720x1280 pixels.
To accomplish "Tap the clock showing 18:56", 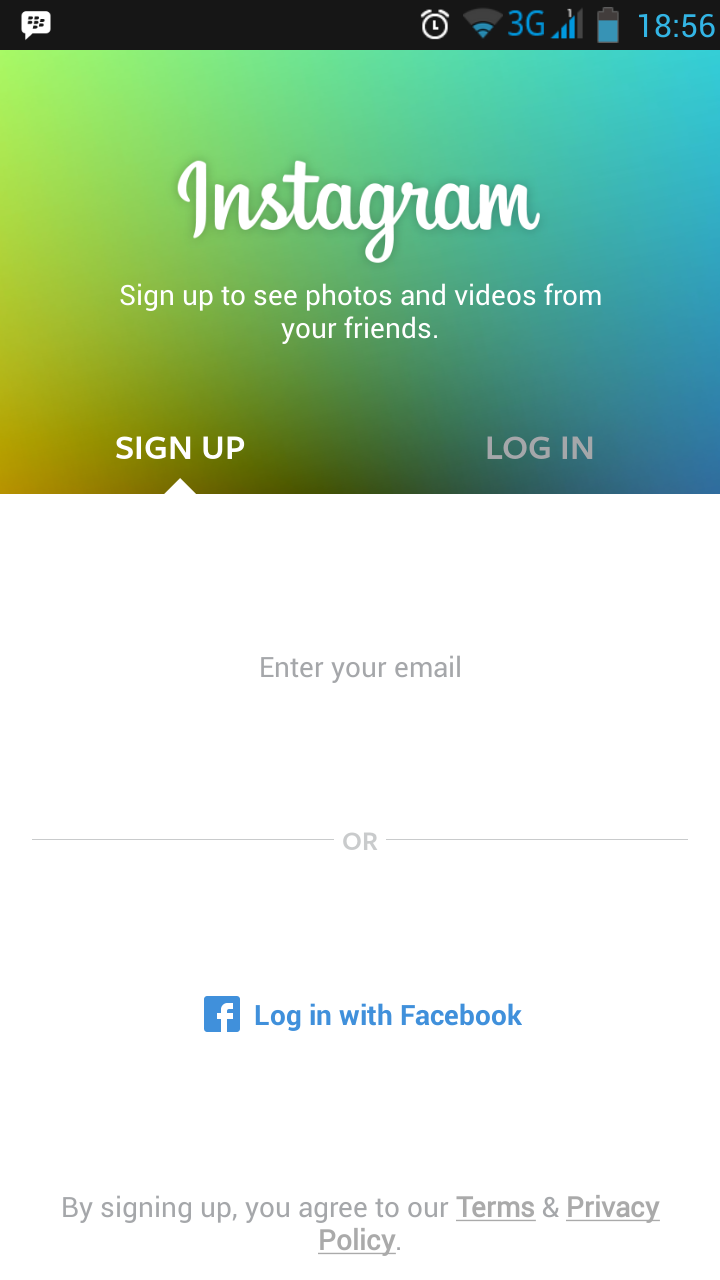I will [674, 22].
